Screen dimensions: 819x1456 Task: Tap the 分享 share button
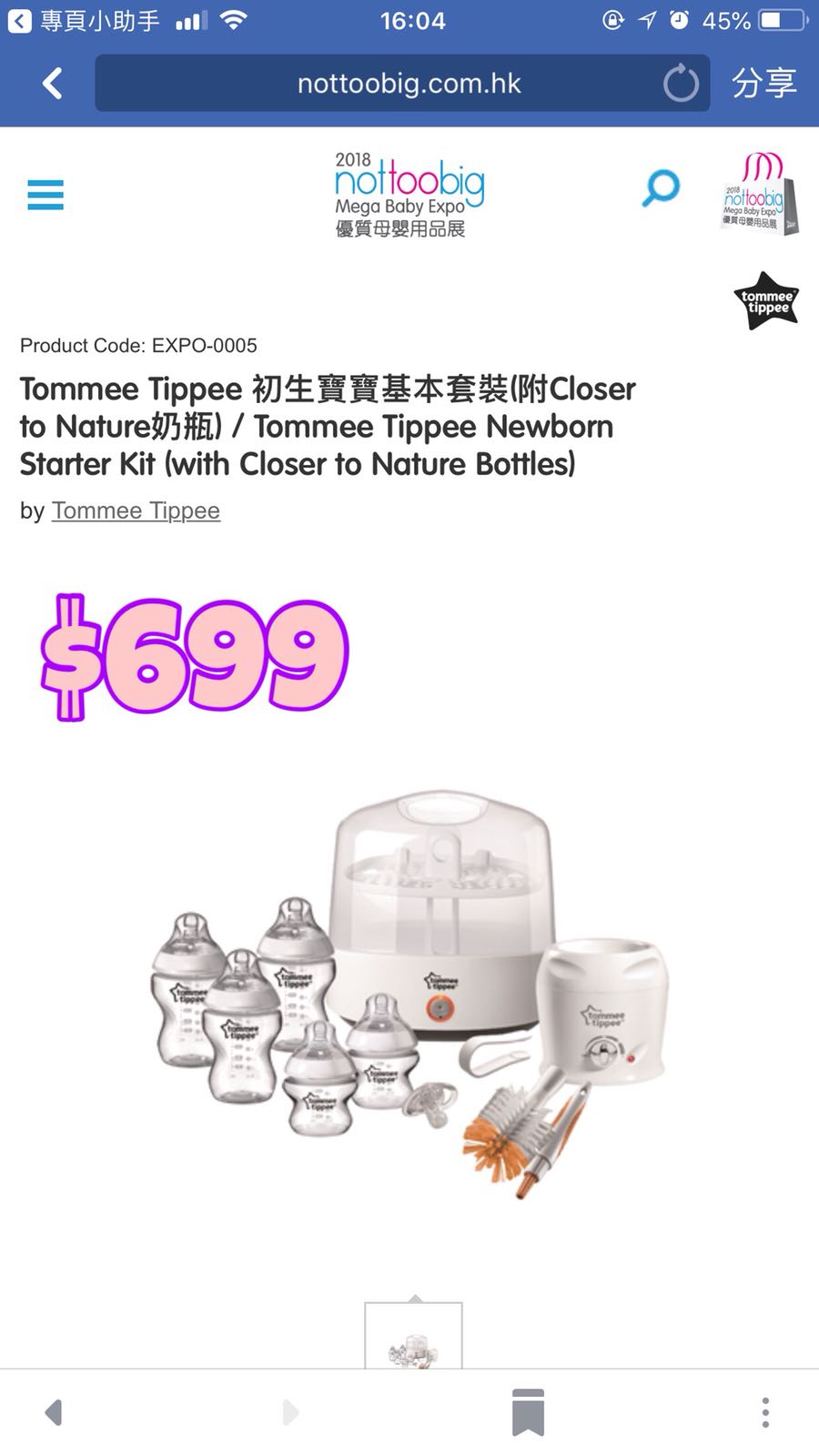point(763,83)
